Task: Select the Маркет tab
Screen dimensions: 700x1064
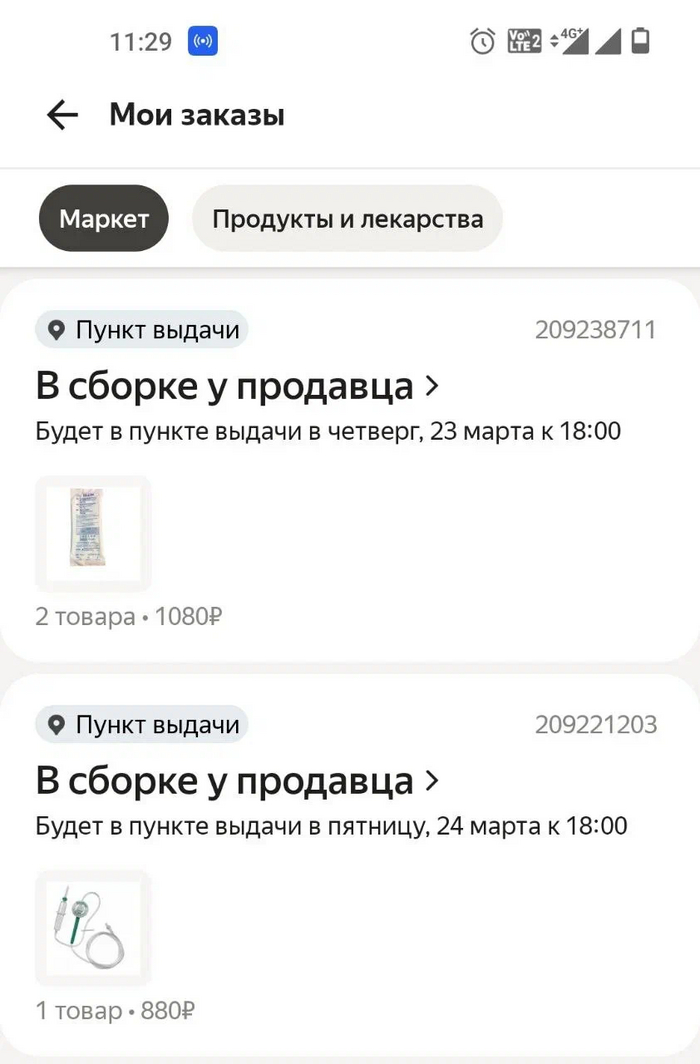Action: point(104,218)
